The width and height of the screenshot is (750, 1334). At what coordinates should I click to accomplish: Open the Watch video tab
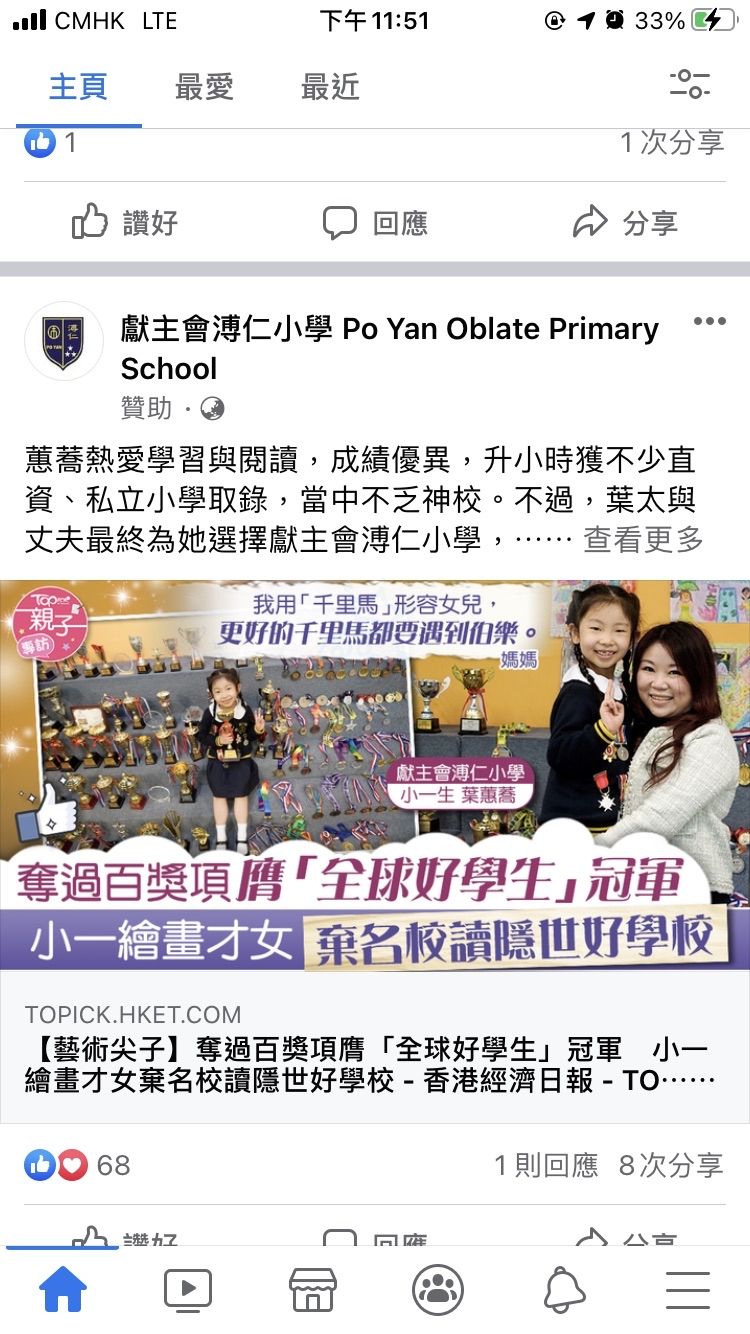[x=188, y=1290]
